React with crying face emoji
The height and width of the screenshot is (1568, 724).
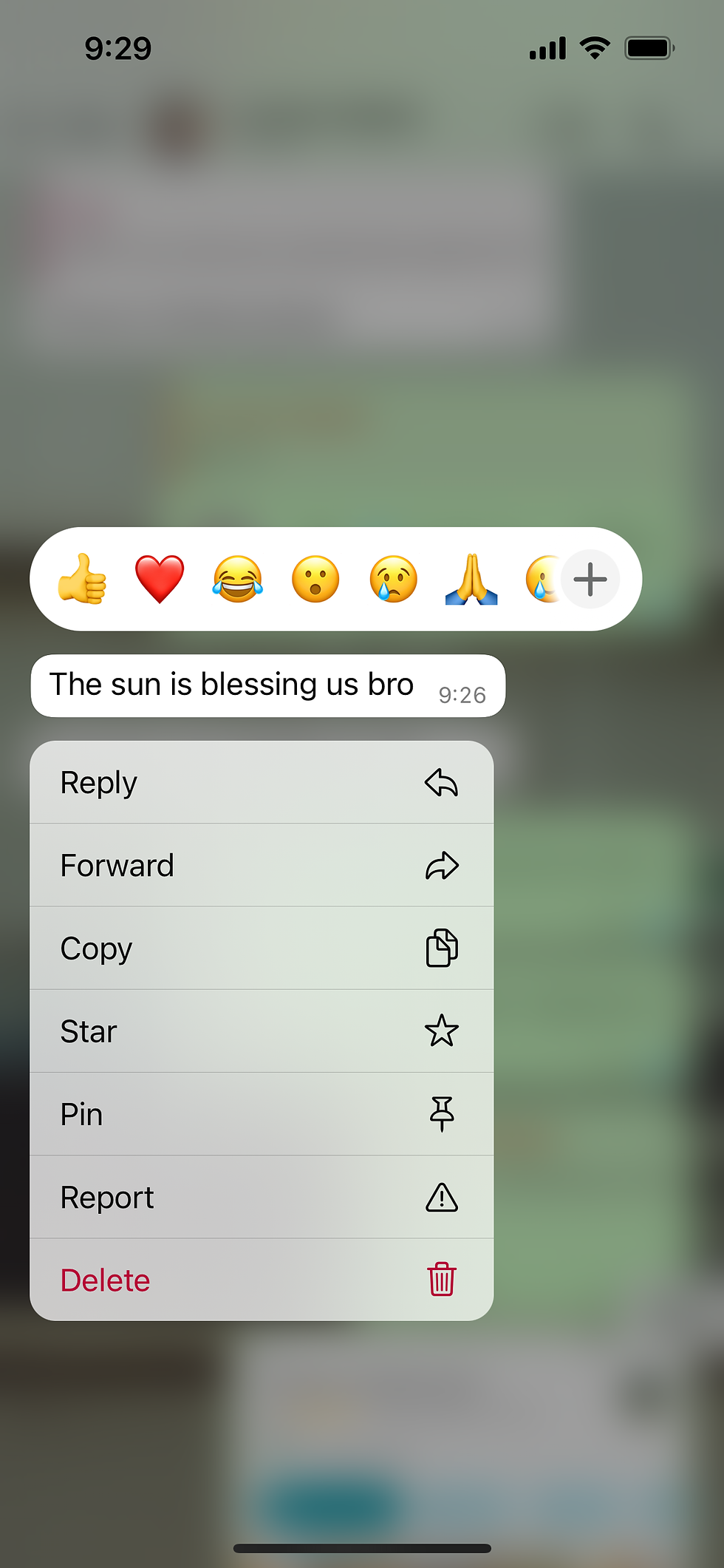pos(393,580)
